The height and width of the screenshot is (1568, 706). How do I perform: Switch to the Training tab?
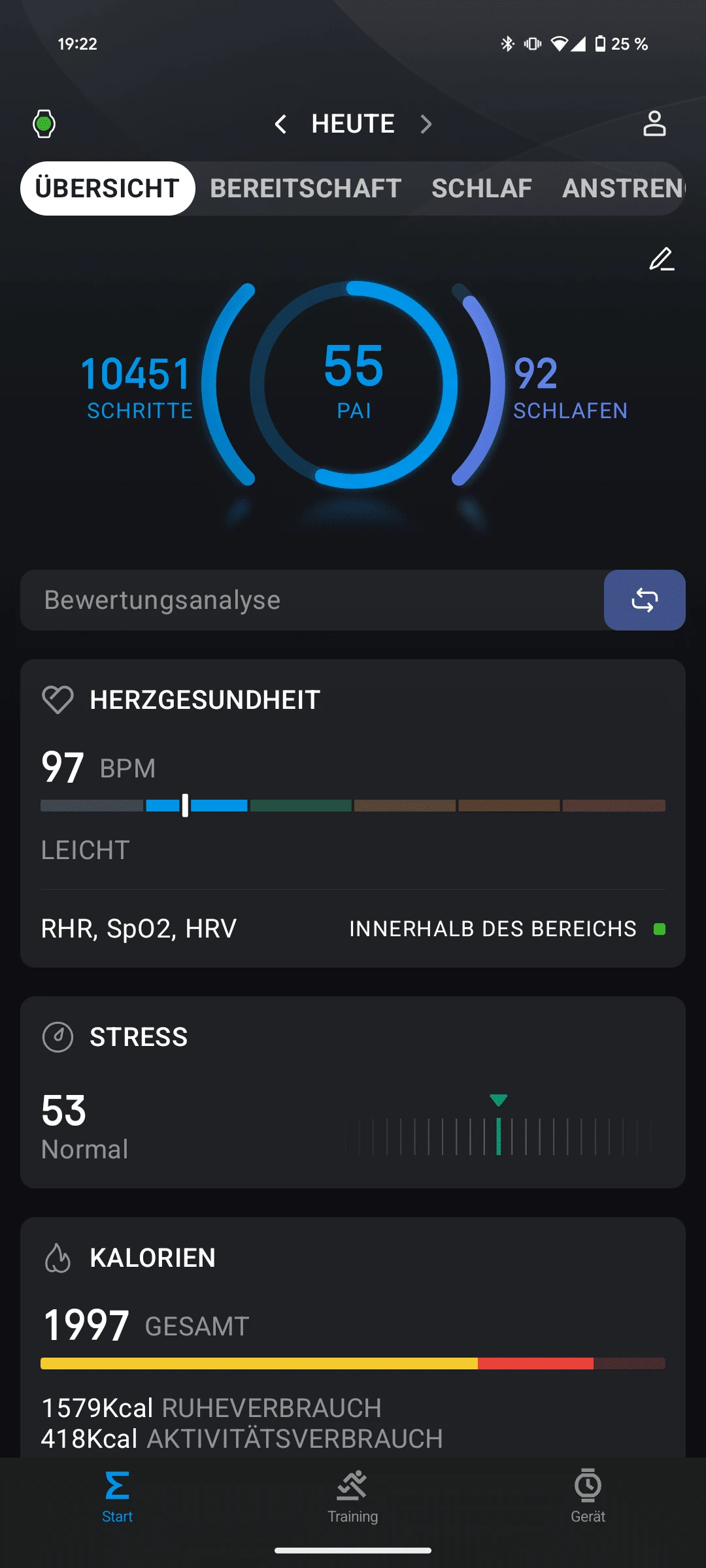coord(353,1496)
